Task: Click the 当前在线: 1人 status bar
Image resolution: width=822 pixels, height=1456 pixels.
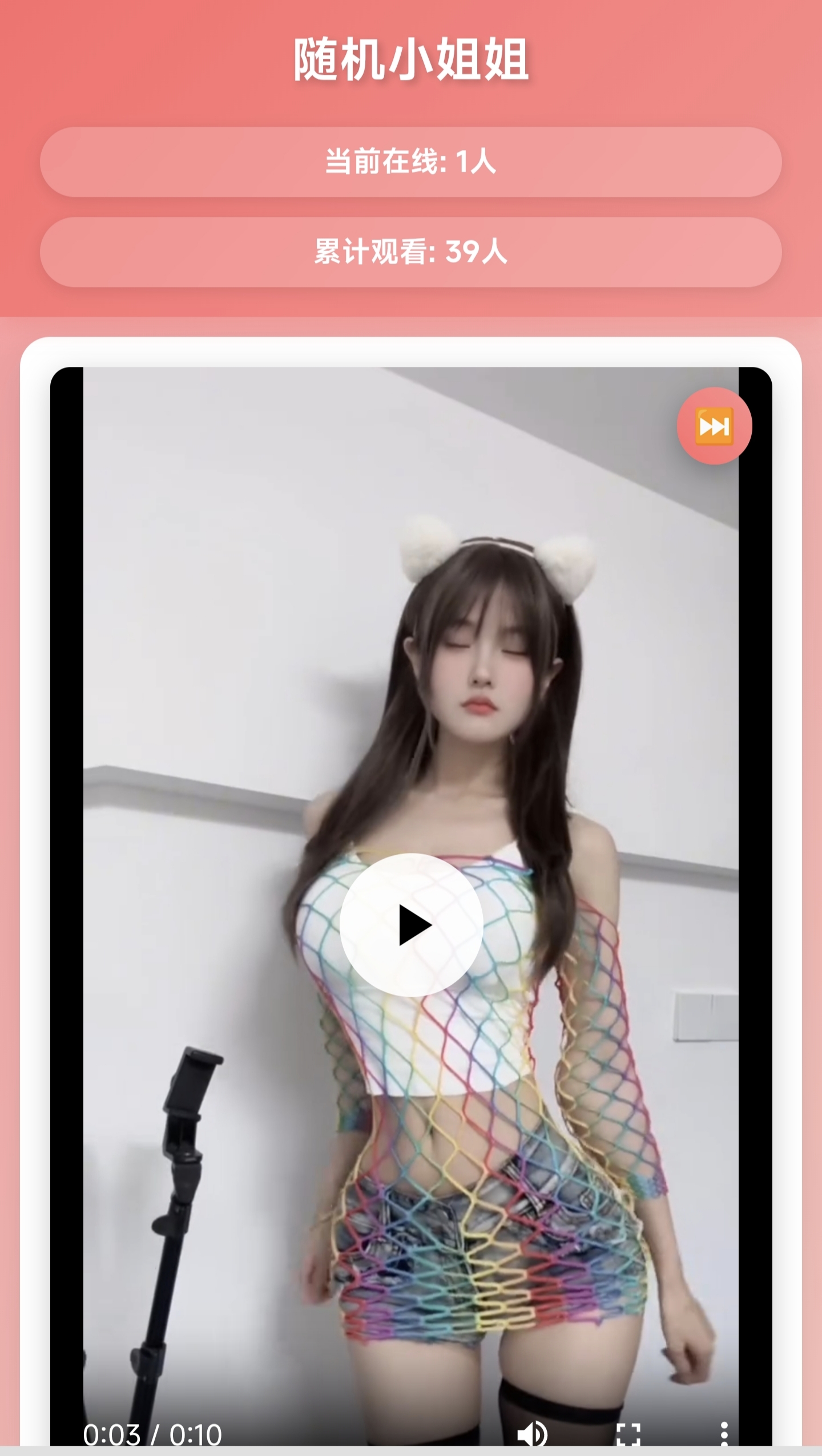Action: [410, 161]
